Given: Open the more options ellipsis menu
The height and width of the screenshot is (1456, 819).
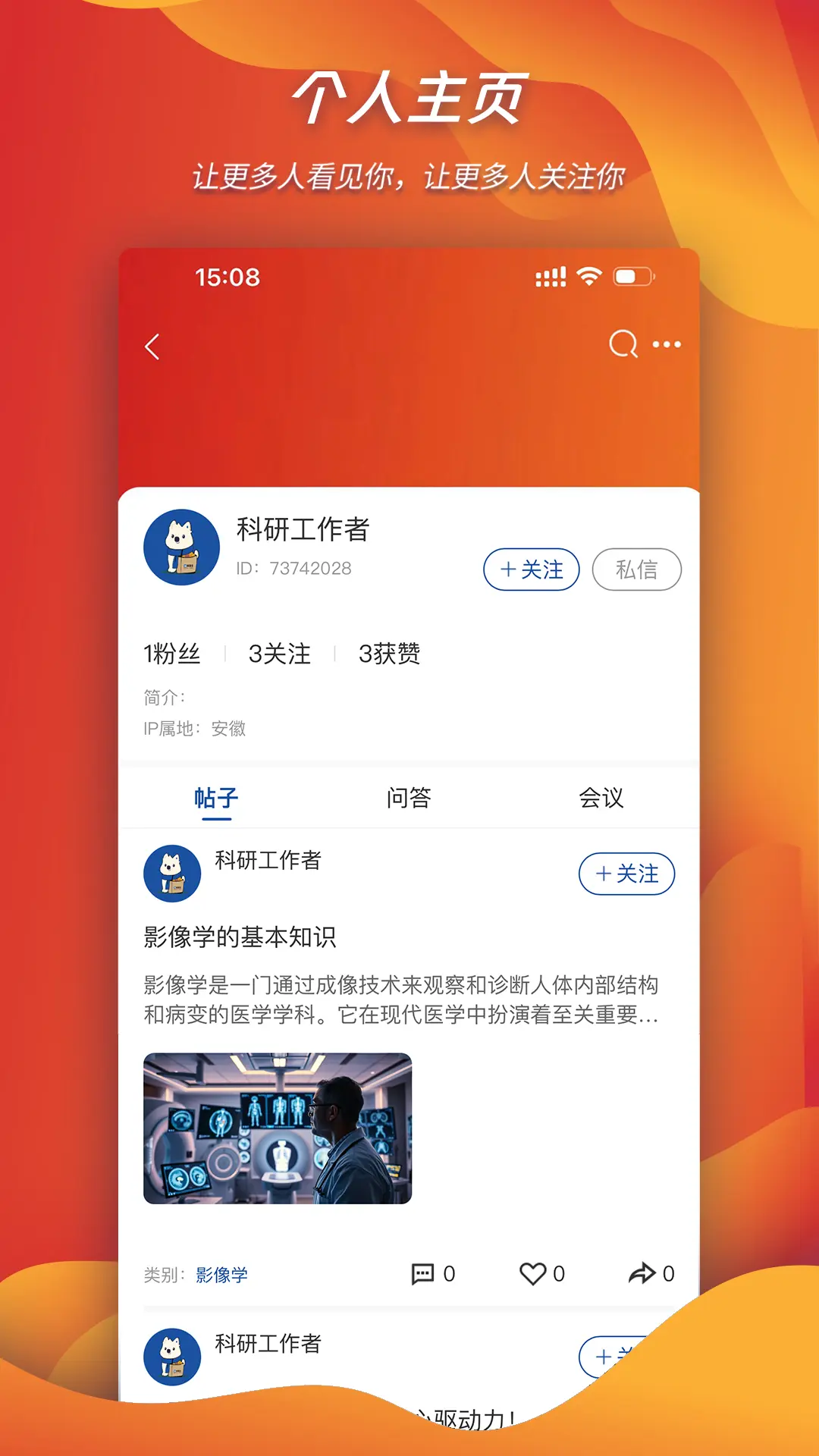Looking at the screenshot, I should click(x=667, y=345).
